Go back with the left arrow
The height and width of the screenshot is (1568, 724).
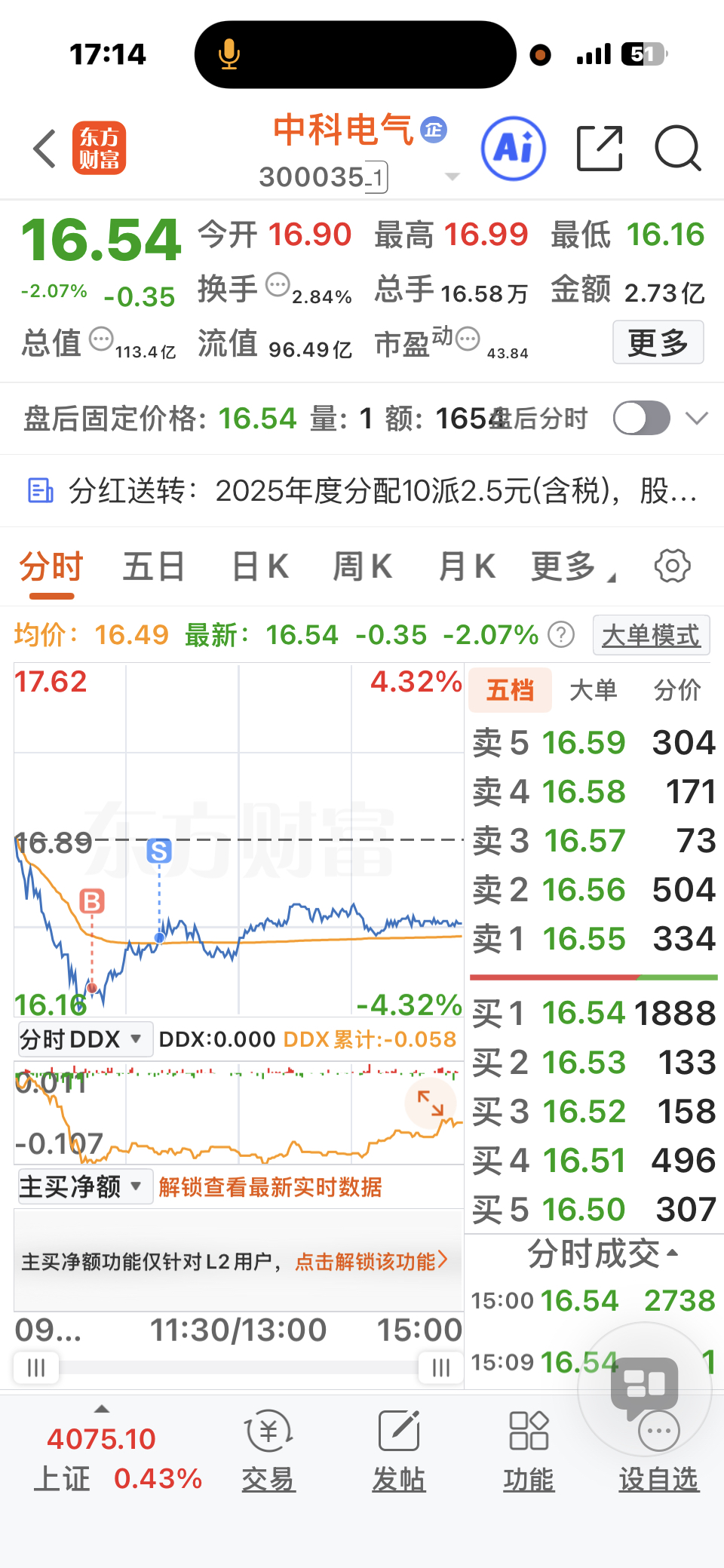[x=44, y=148]
